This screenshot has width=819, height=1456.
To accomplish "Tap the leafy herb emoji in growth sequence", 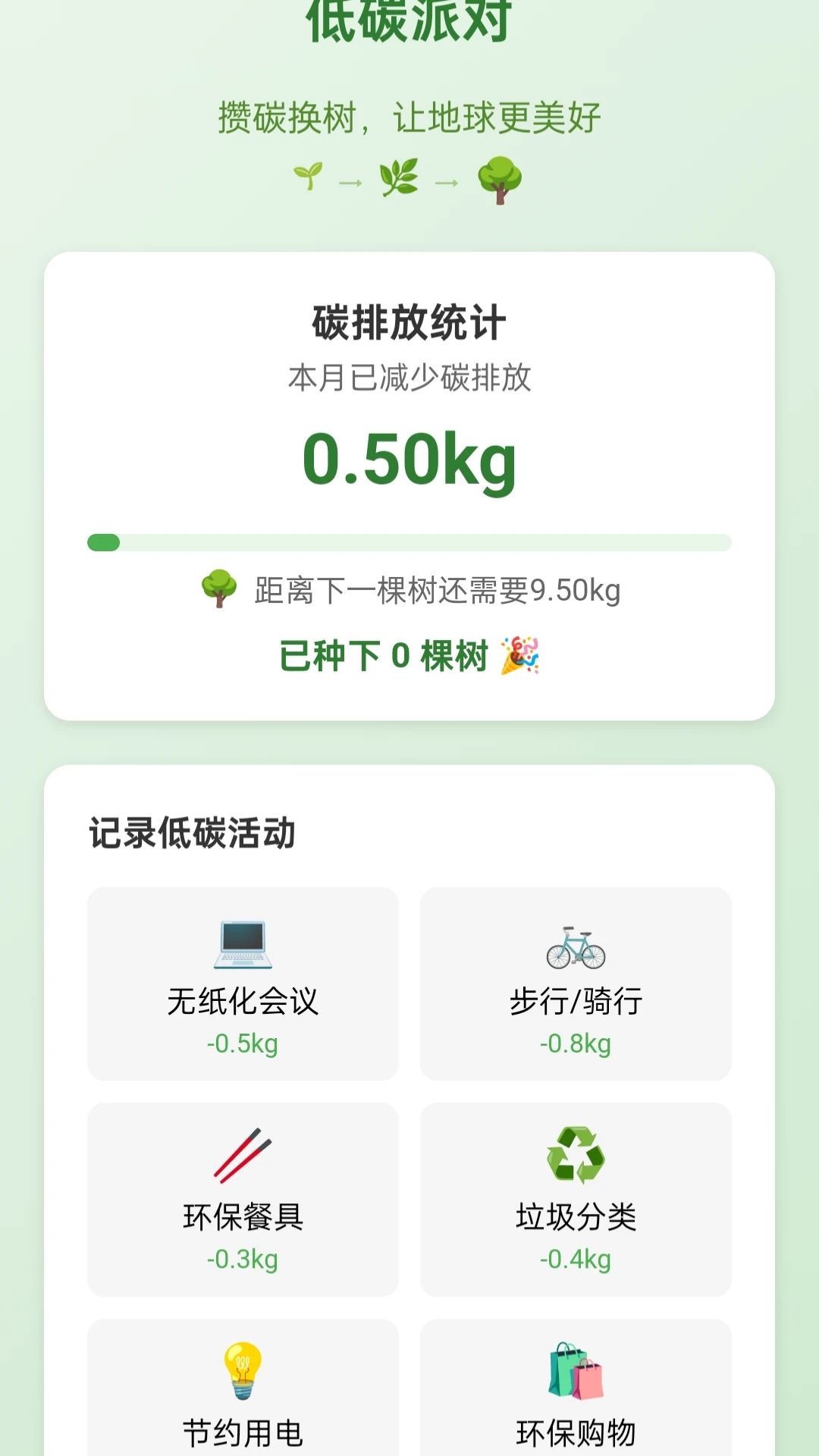I will [x=400, y=179].
